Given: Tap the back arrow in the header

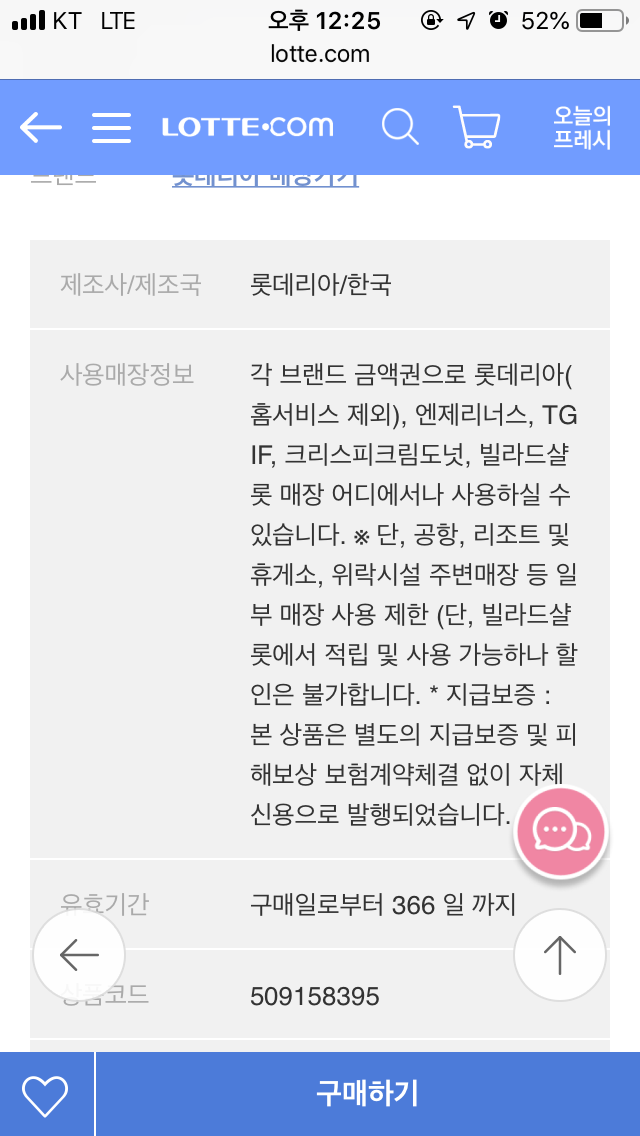Looking at the screenshot, I should (41, 128).
